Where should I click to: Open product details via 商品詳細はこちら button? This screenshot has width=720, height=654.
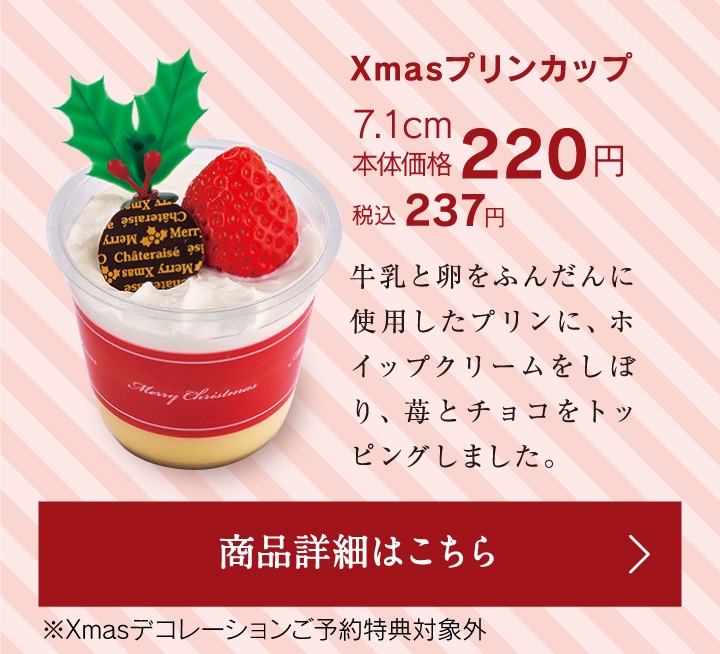tap(360, 553)
